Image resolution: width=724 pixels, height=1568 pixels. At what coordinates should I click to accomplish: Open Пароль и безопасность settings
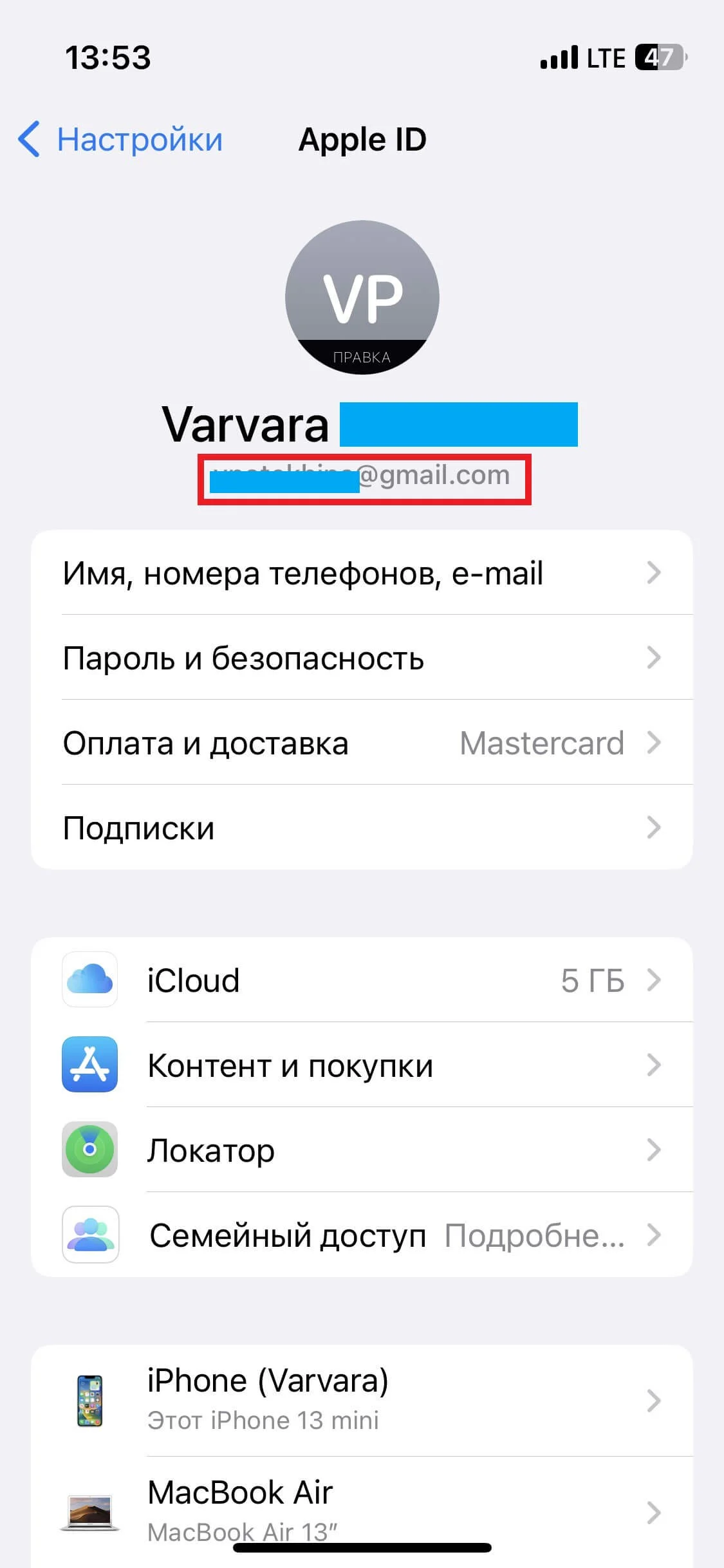point(242,658)
